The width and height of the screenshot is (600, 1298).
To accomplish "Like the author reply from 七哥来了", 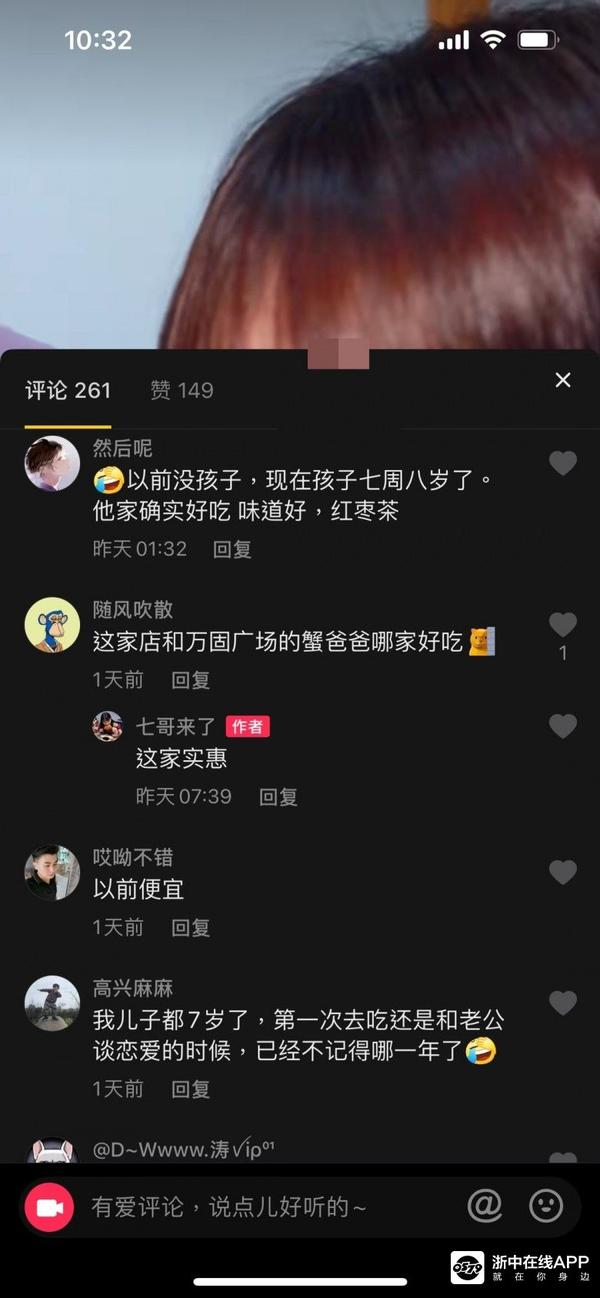I will (563, 727).
